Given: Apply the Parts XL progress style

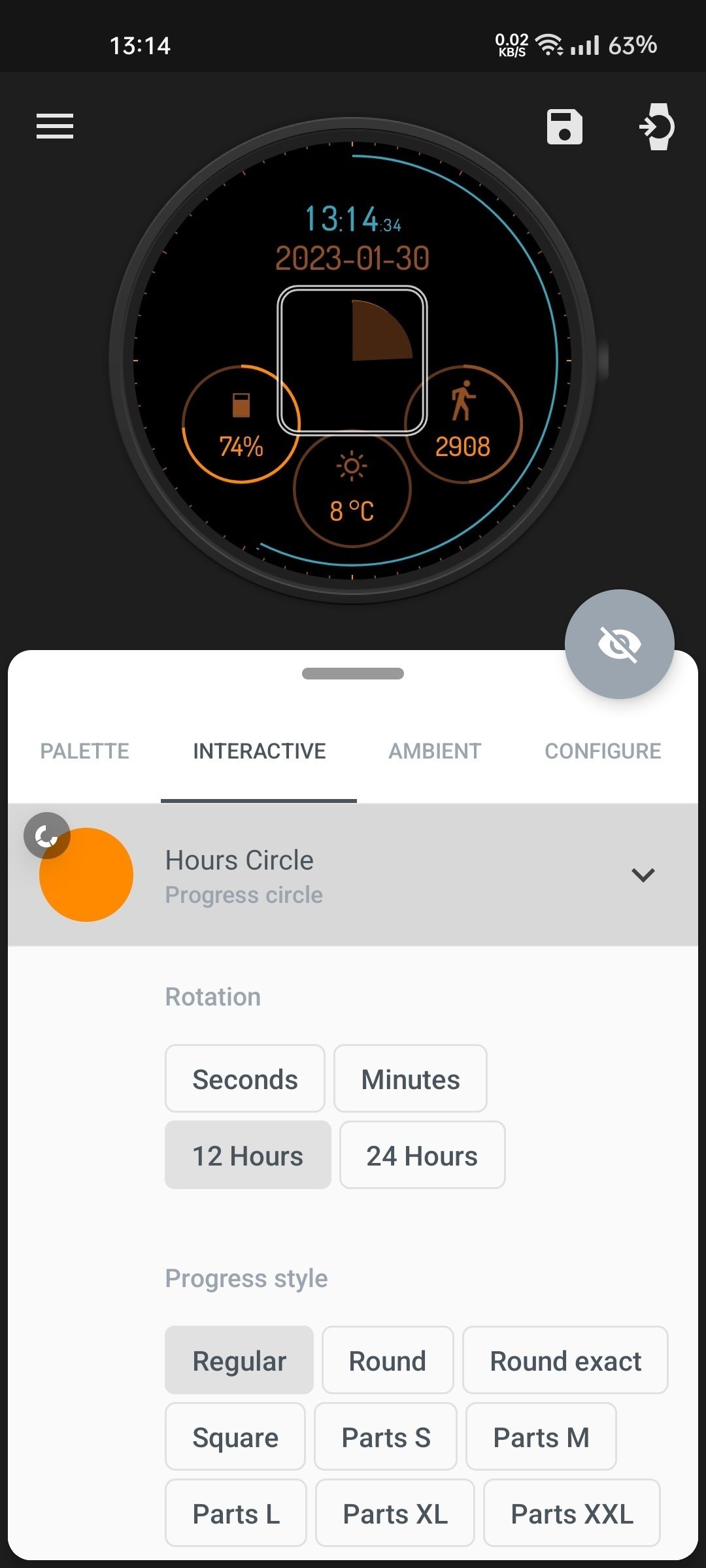Looking at the screenshot, I should click(x=395, y=1513).
